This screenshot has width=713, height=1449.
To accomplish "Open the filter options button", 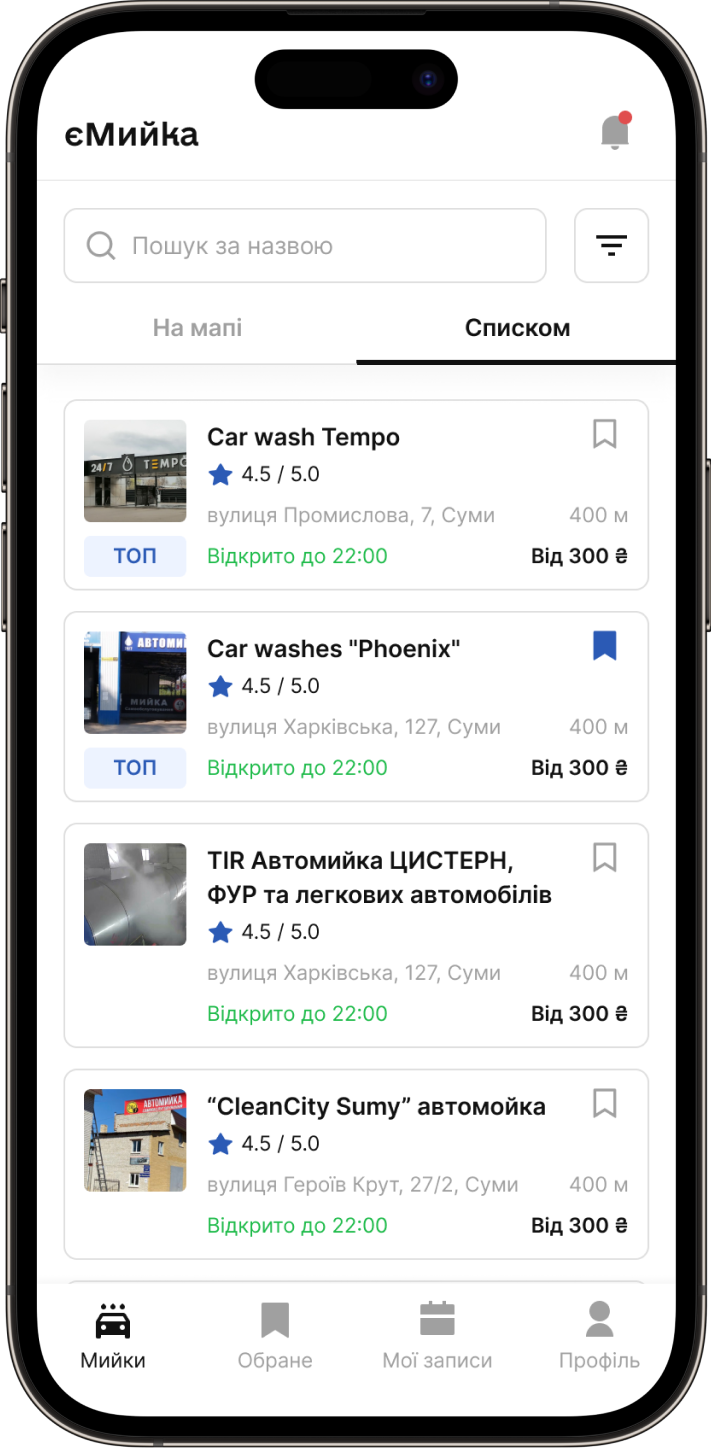I will click(611, 246).
